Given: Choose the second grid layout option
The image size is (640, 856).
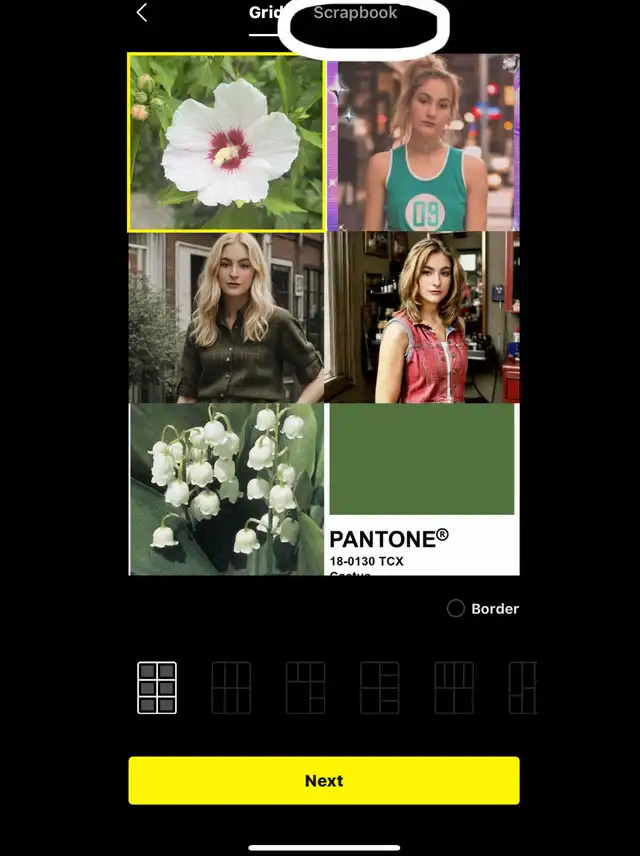Looking at the screenshot, I should (231, 688).
